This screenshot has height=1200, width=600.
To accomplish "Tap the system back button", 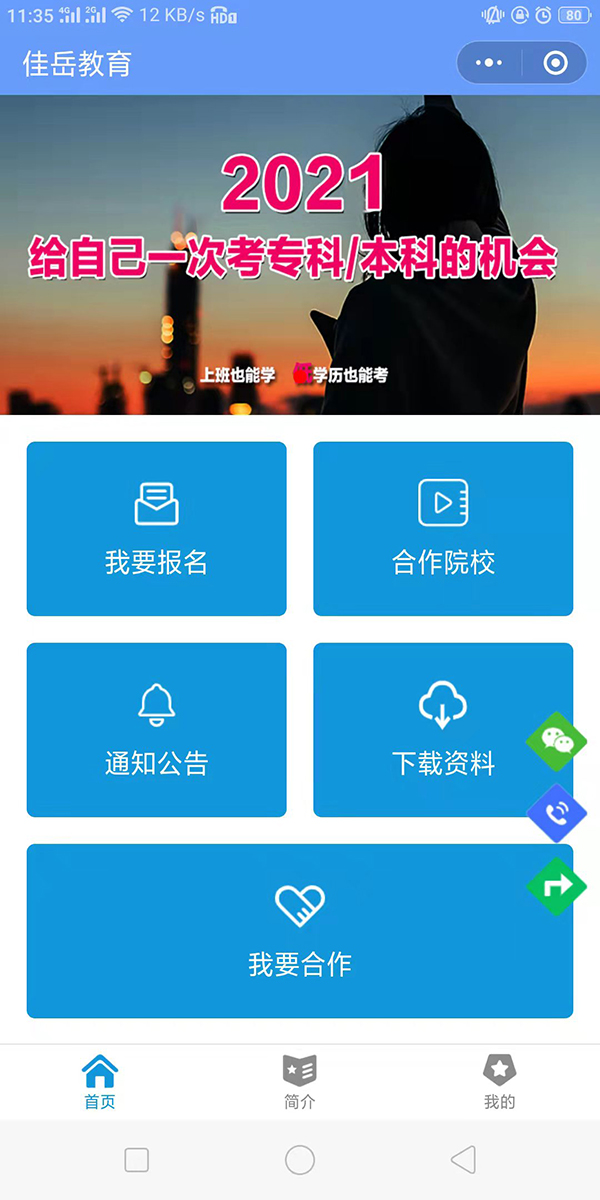I will (463, 1160).
